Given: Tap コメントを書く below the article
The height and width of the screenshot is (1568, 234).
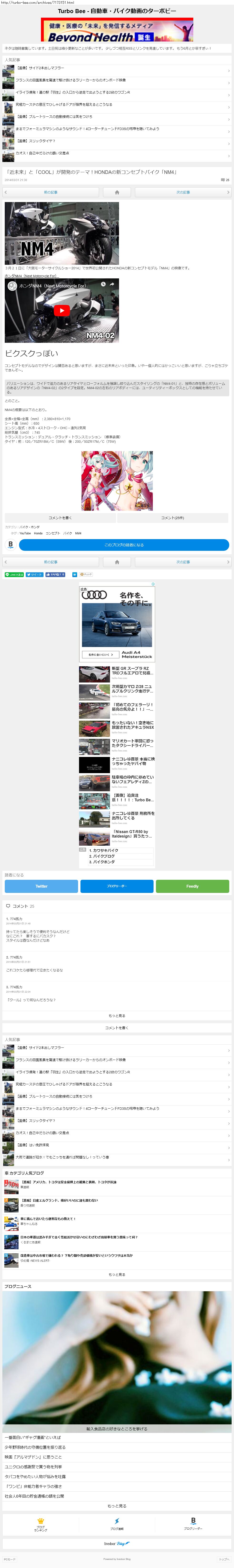Looking at the screenshot, I should [x=60, y=518].
